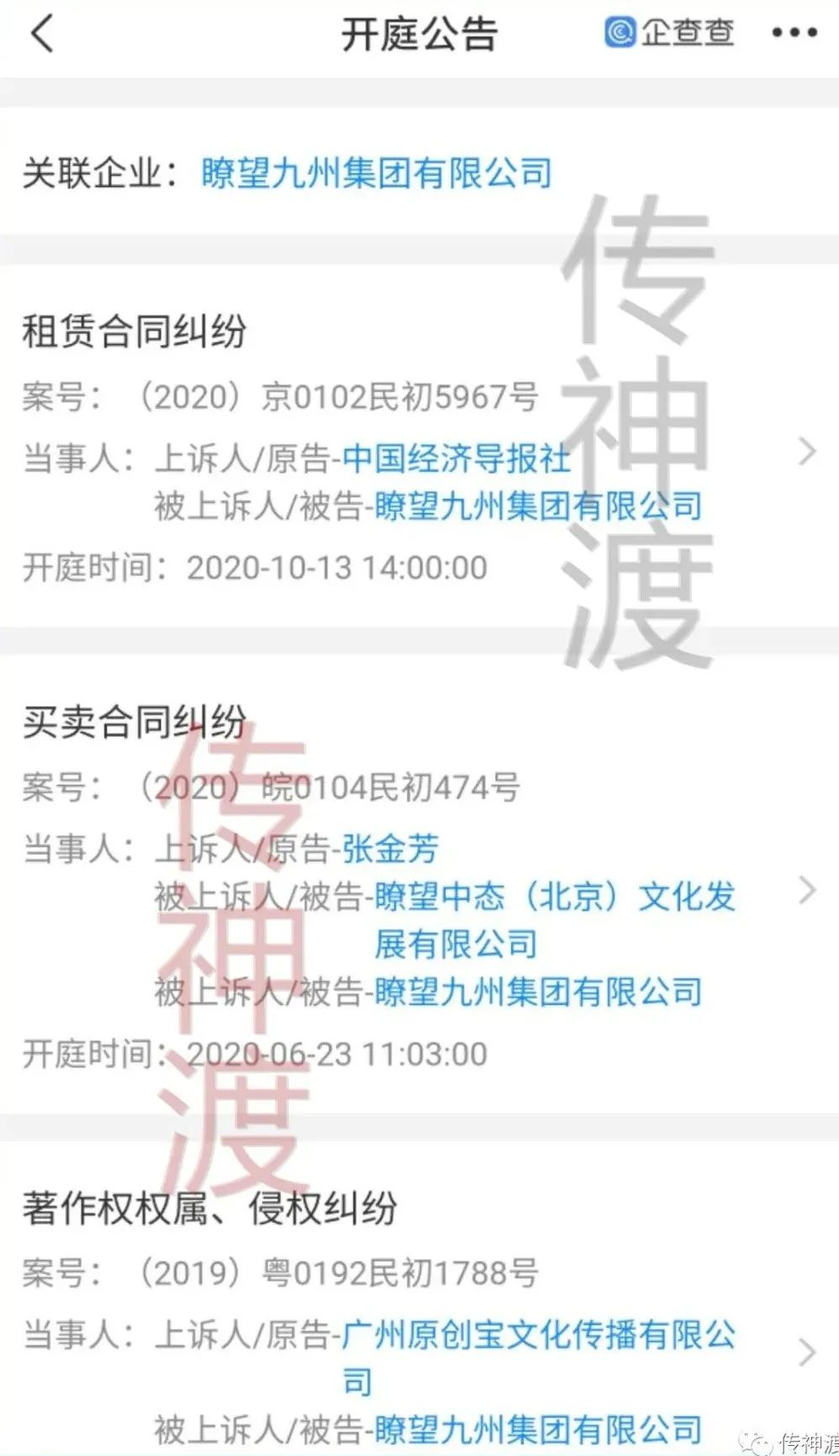Screen dimensions: 839x1456
Task: Open the three-dot overflow menu
Action: 794,34
